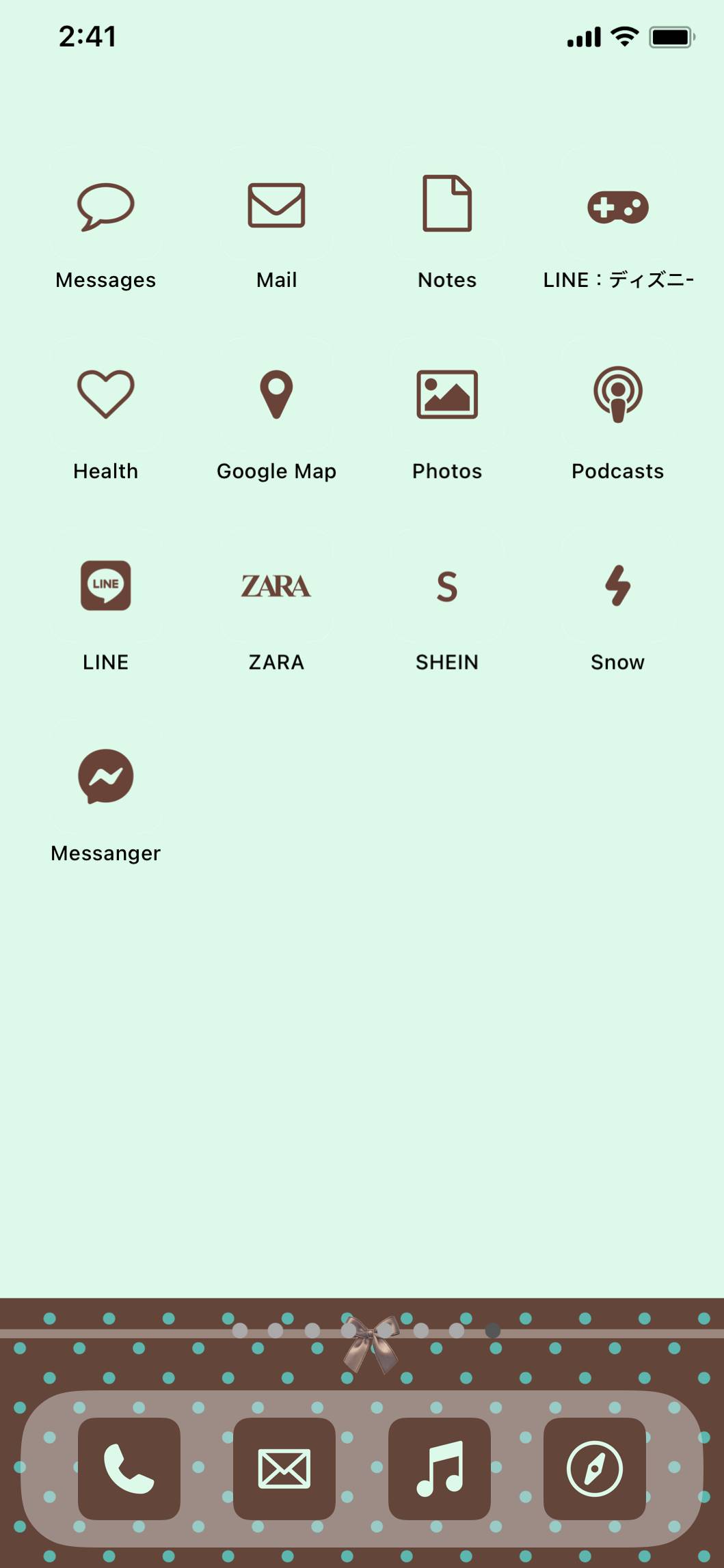Open the Messanger app

(105, 777)
